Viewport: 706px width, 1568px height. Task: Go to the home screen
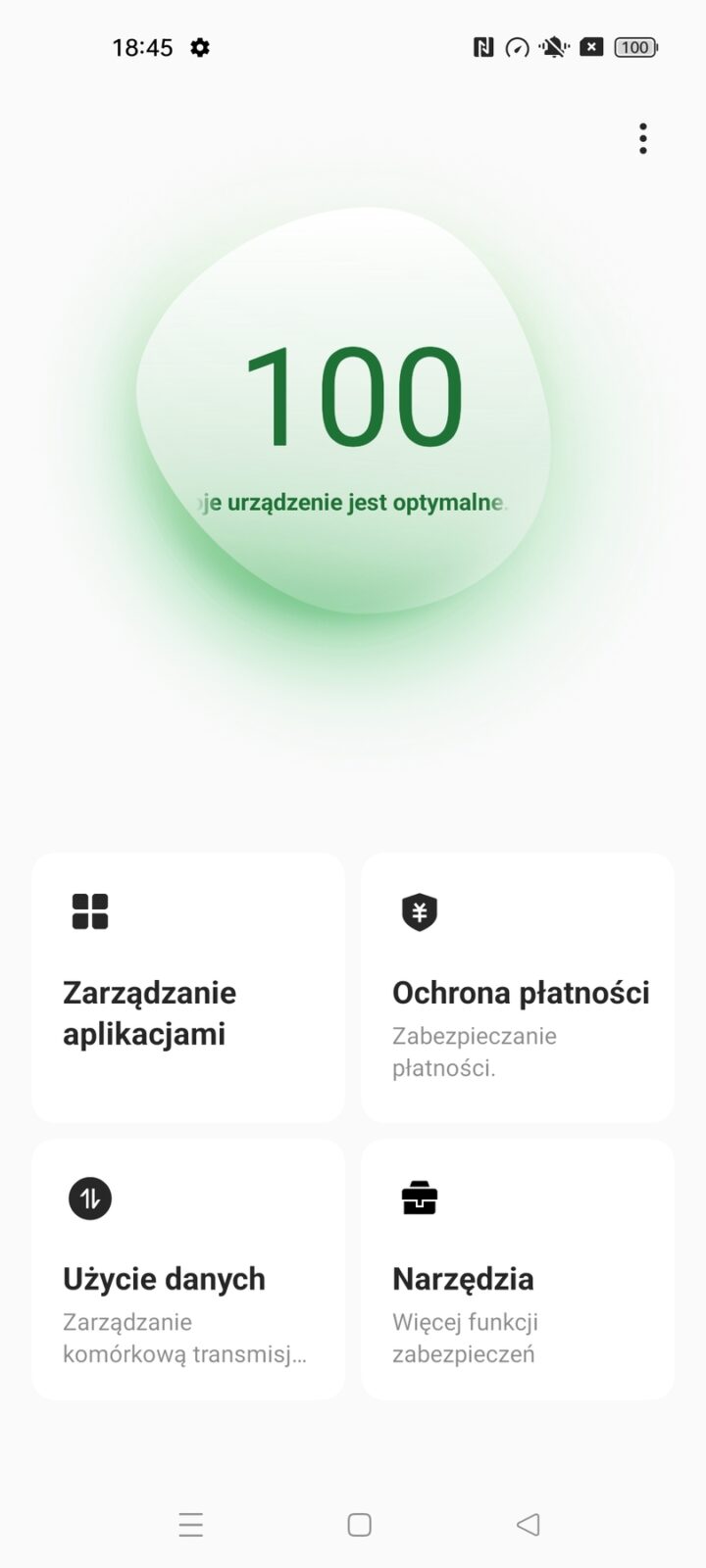point(359,1524)
